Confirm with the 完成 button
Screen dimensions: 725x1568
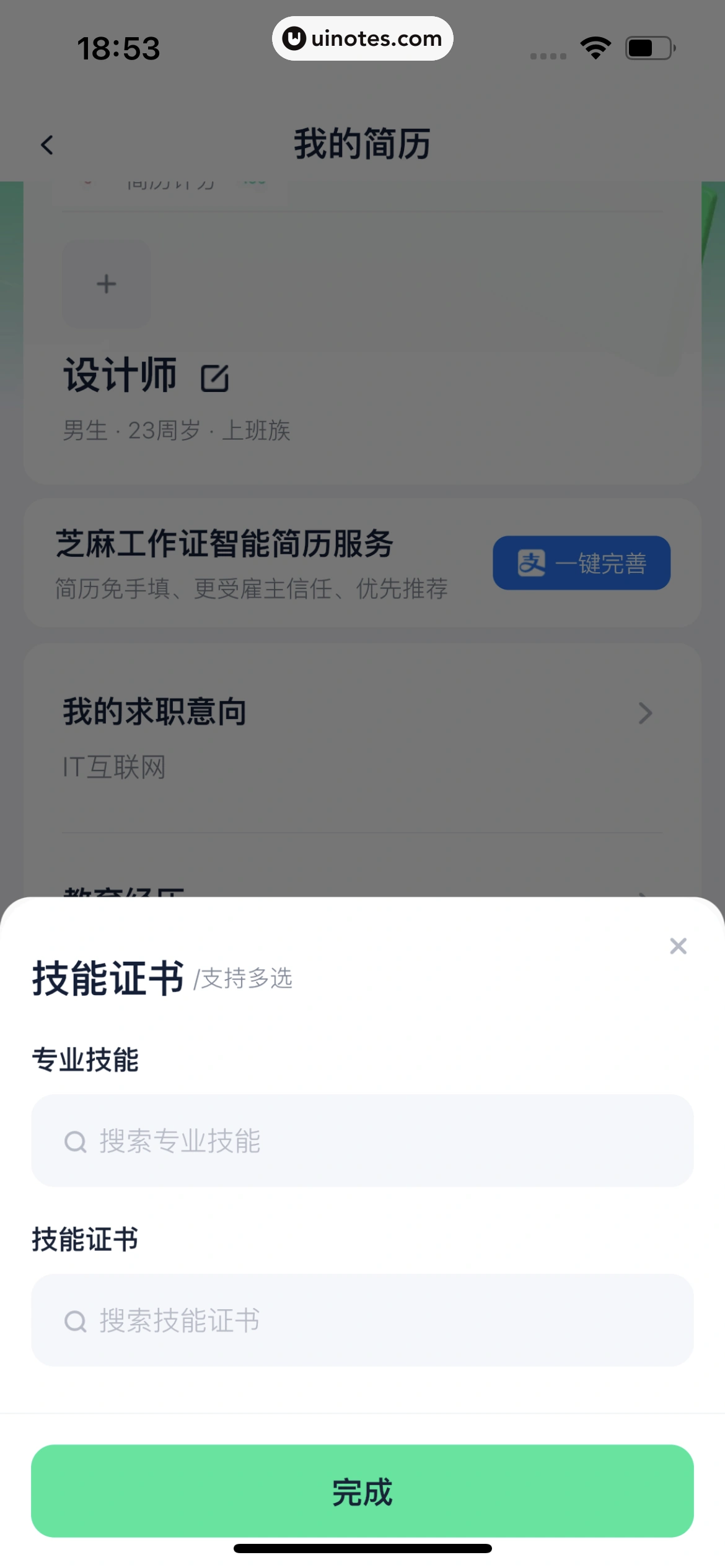(x=362, y=1491)
